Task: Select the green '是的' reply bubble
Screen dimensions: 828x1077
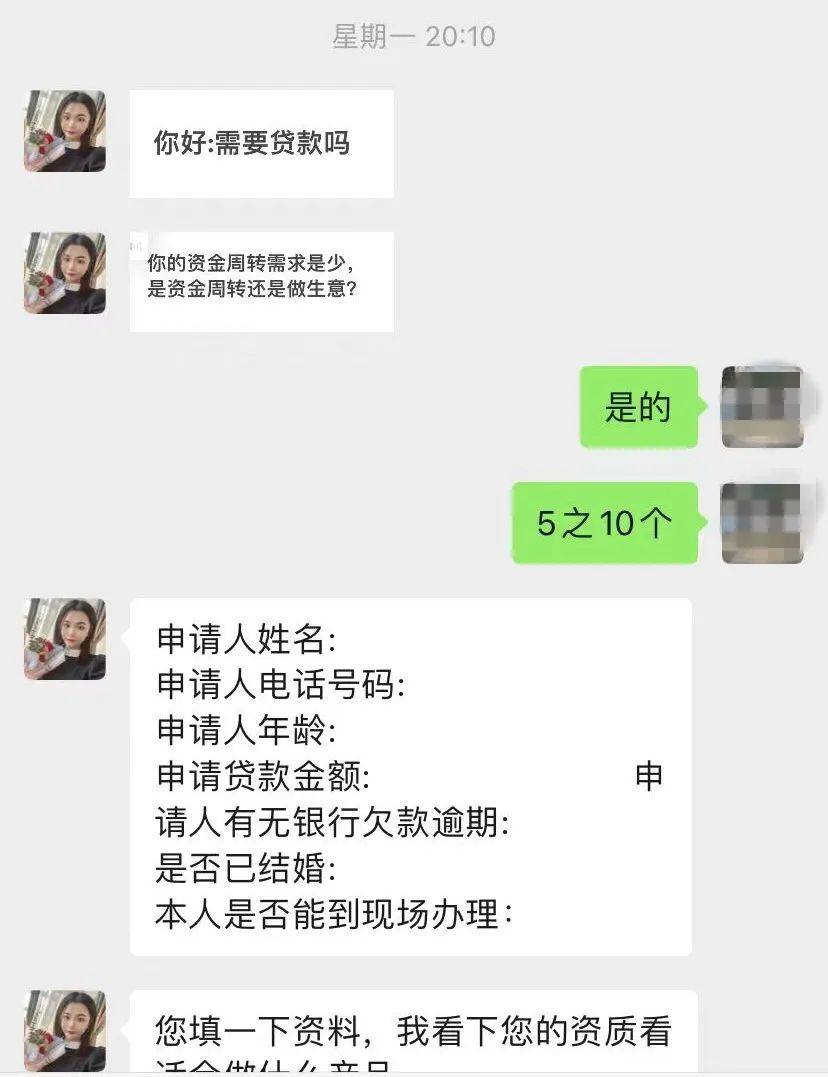Action: (638, 406)
